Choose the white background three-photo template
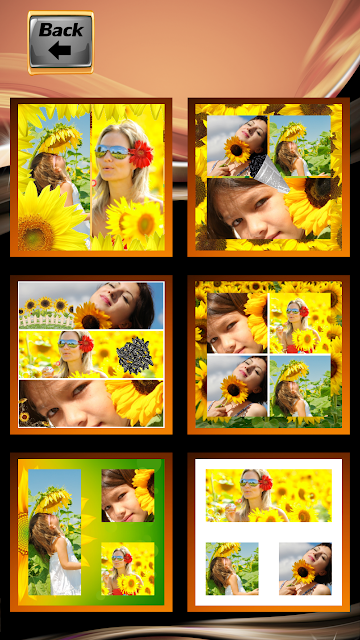Image resolution: width=360 pixels, height=640 pixels. pos(269,532)
